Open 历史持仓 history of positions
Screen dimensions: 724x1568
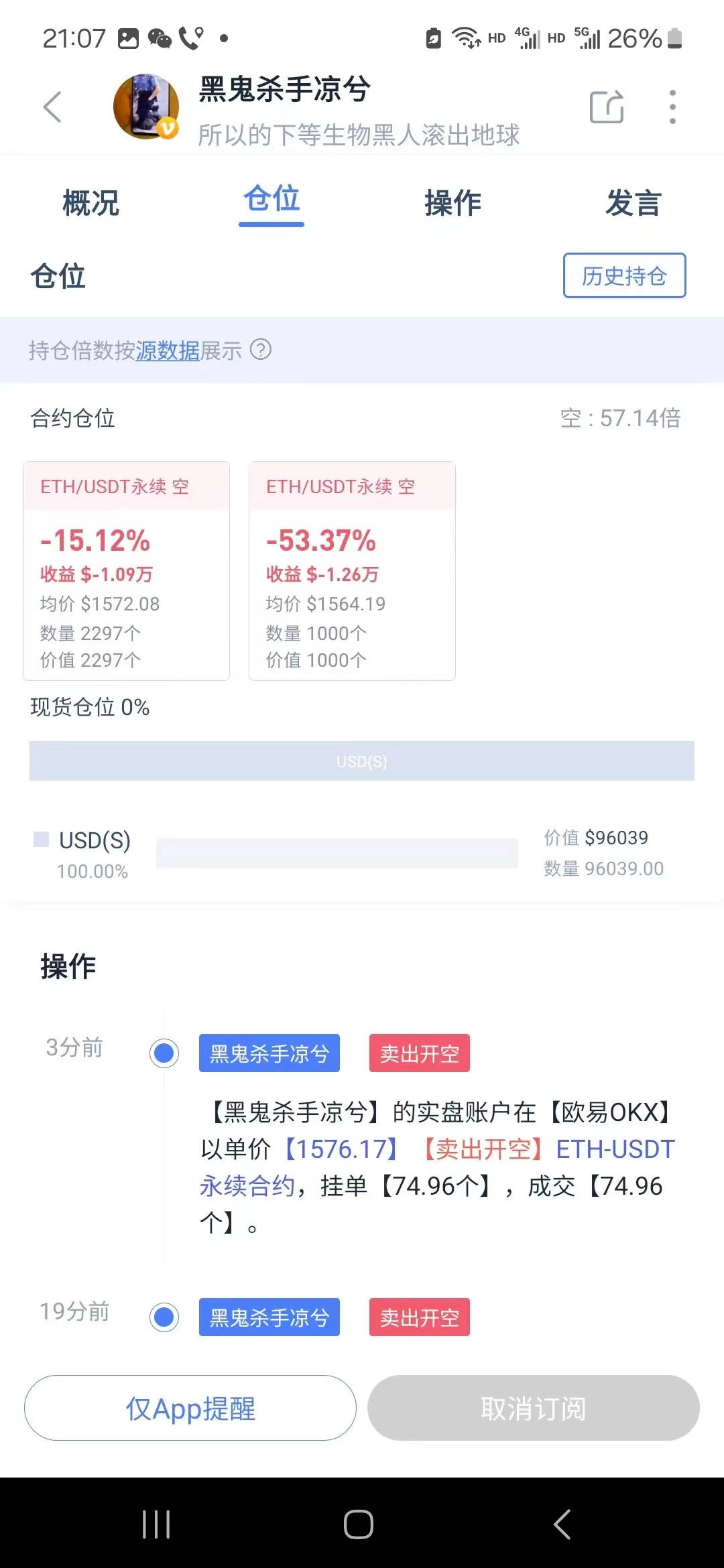[x=623, y=277]
